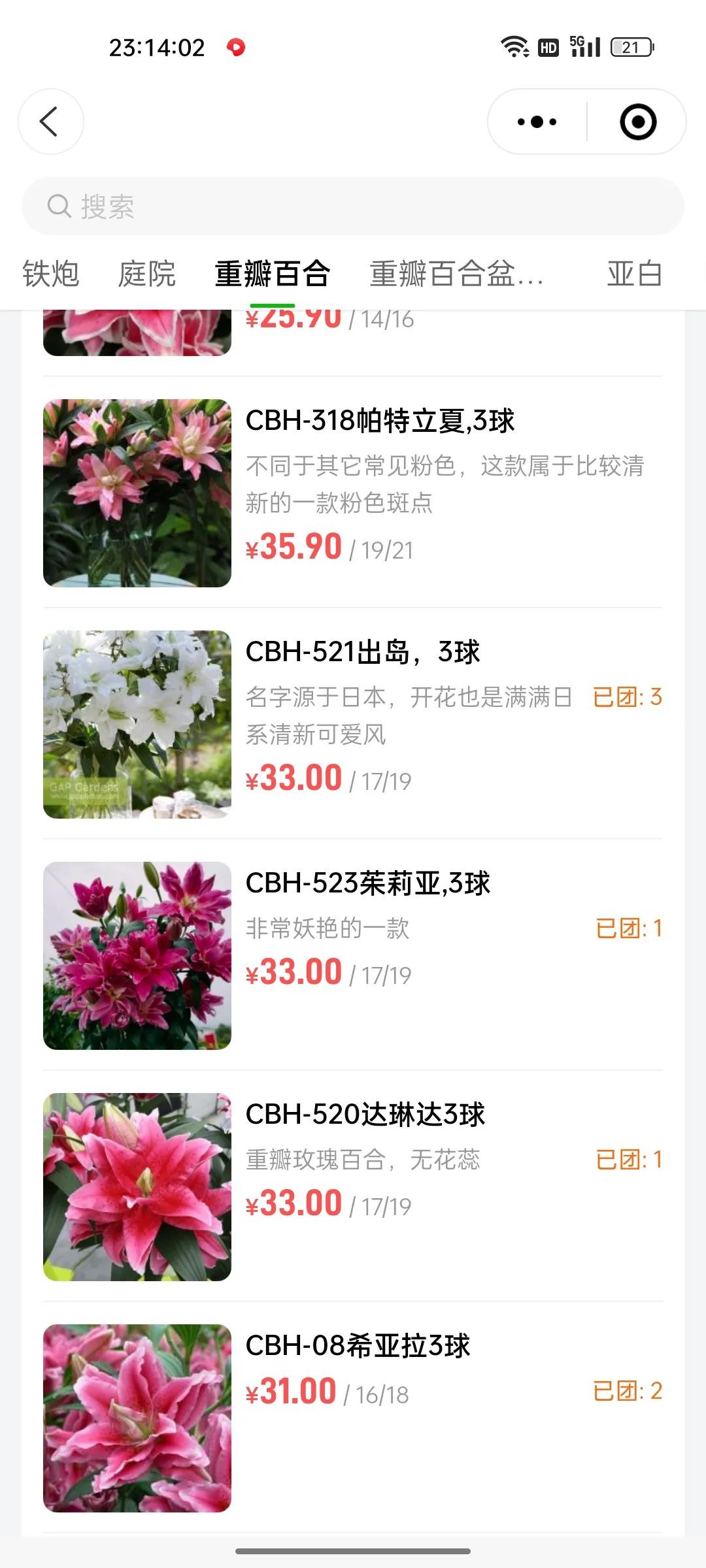Viewport: 706px width, 1568px height.
Task: Open the CBH-318帕特立夏,3球 product
Action: point(380,421)
